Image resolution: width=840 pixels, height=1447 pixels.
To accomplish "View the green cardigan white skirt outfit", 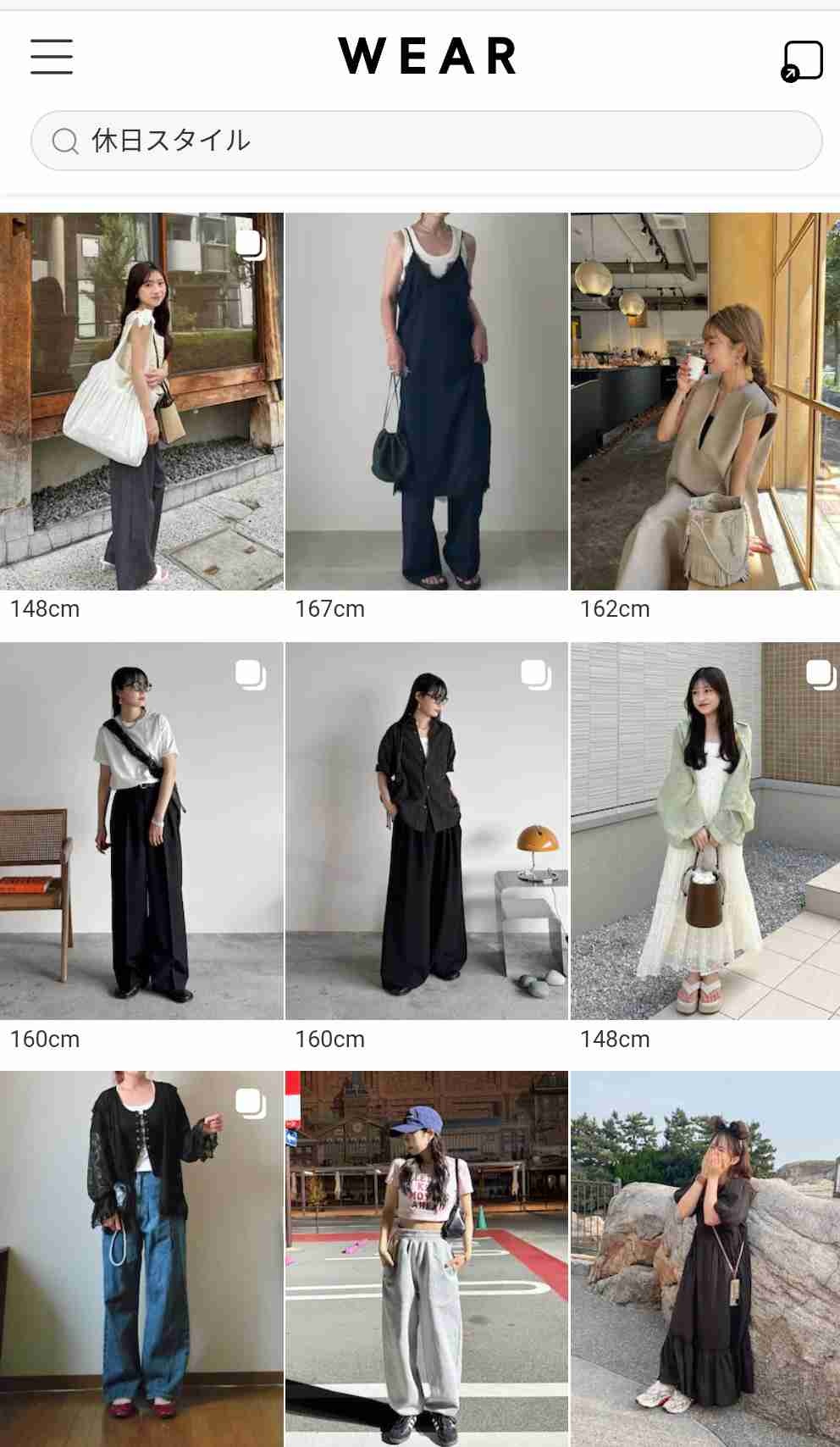I will (x=705, y=830).
